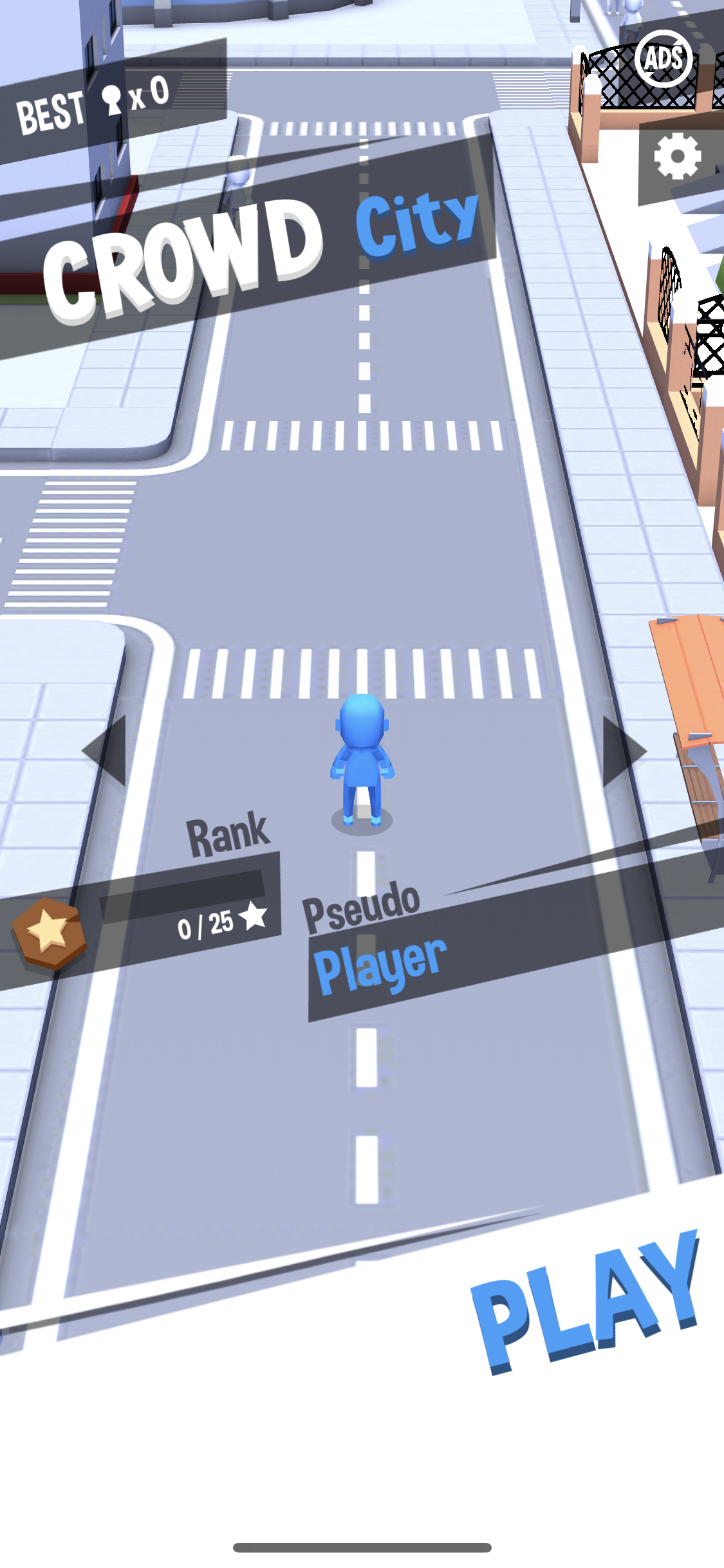Select the previous character skin with left arrow

pos(106,751)
